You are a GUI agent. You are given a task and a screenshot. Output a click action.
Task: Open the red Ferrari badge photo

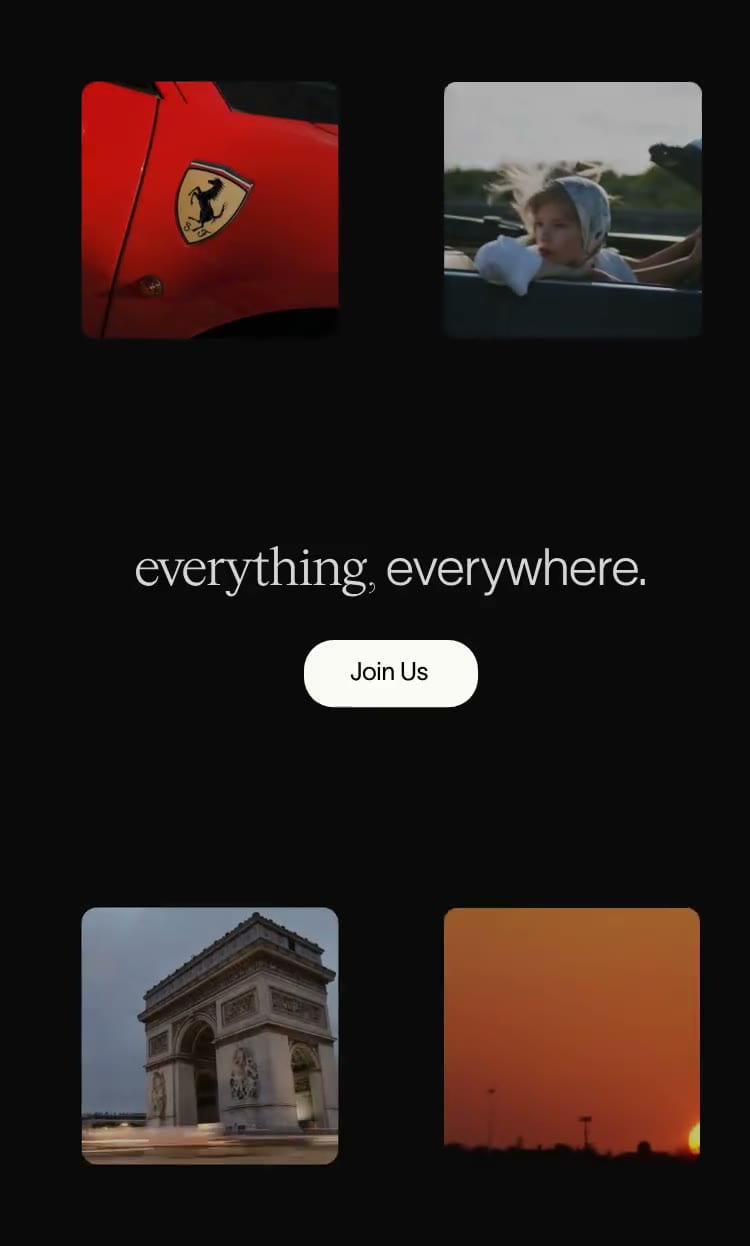(x=210, y=210)
